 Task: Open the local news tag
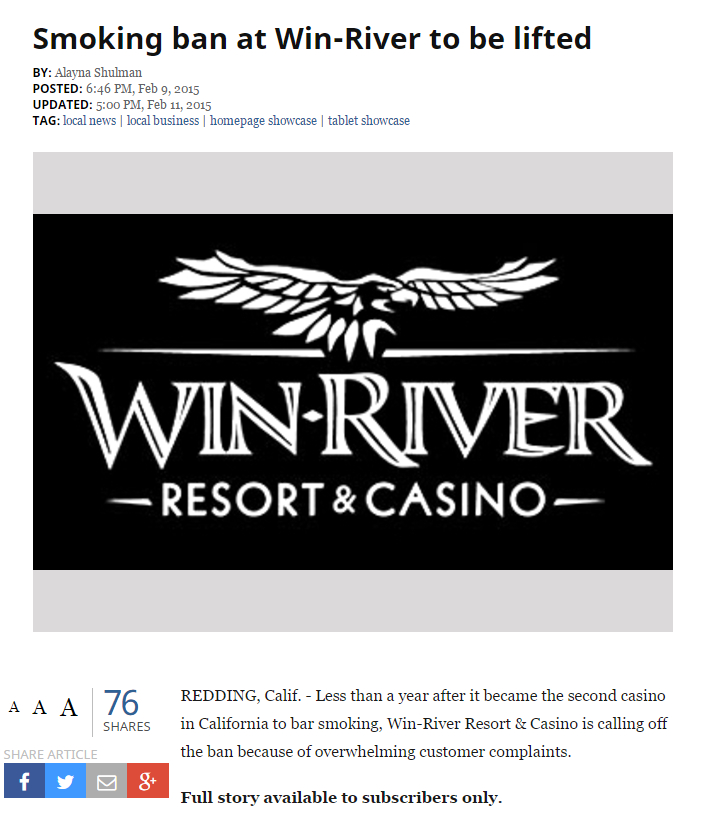(x=89, y=120)
